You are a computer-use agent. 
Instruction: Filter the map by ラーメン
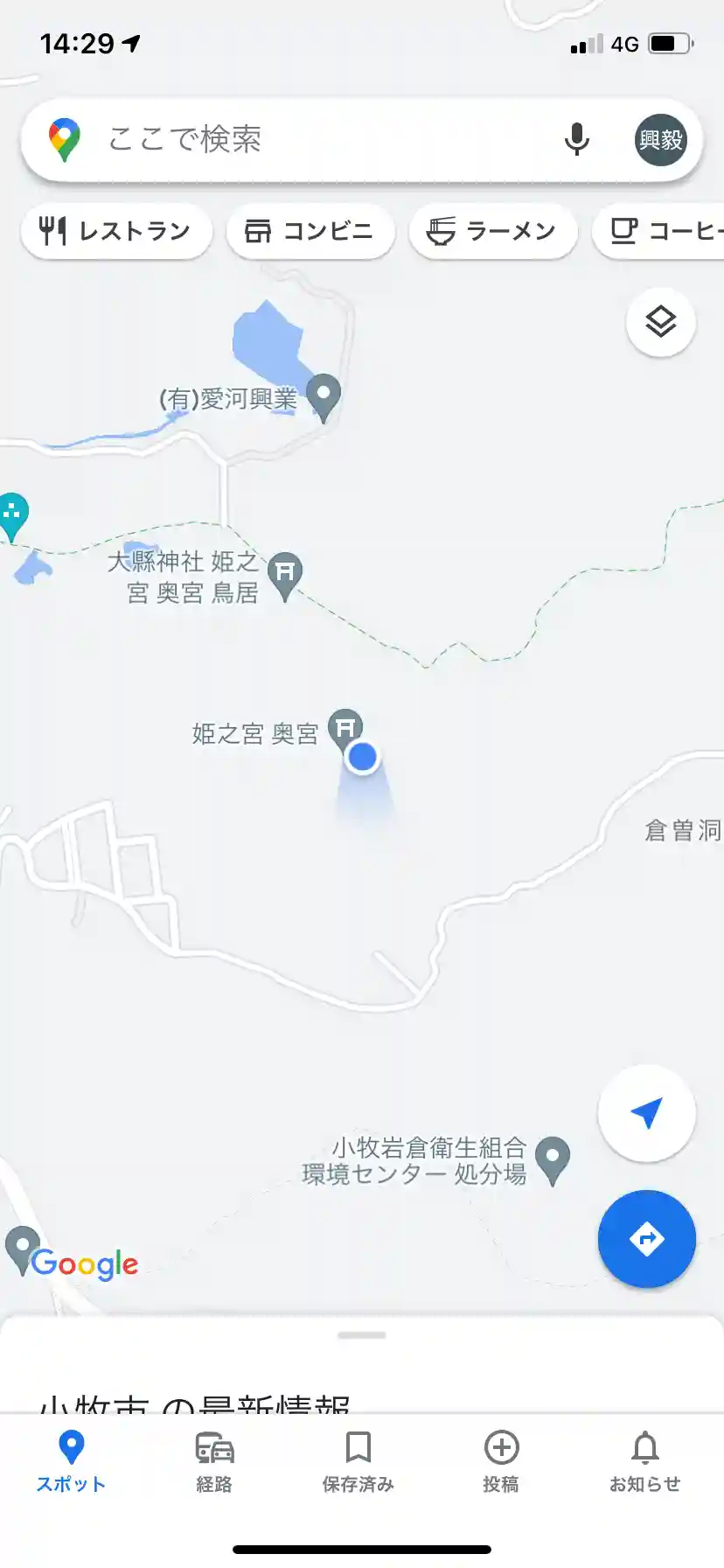click(492, 231)
